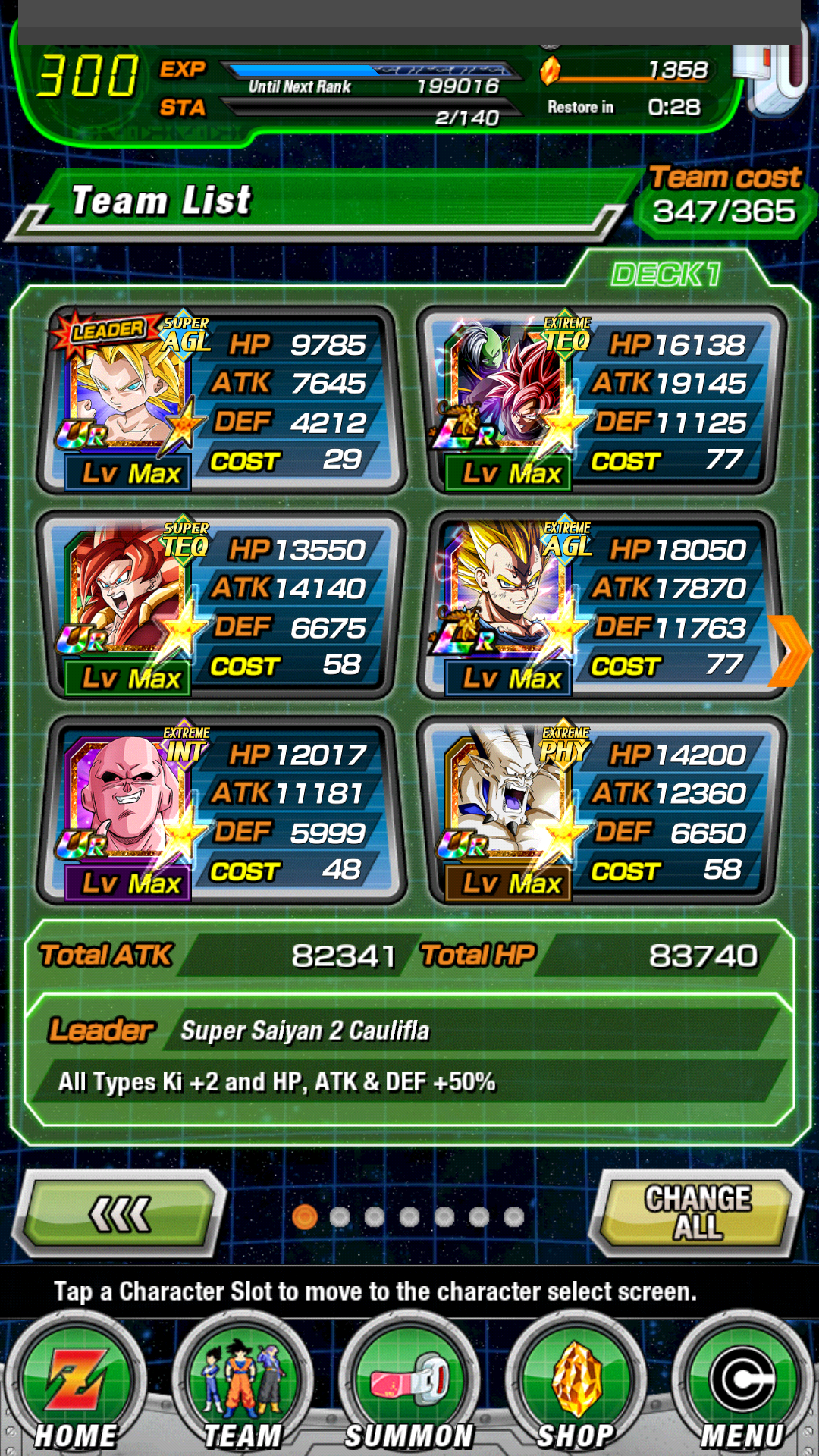
Task: Open the Shop tab
Action: point(576,1389)
